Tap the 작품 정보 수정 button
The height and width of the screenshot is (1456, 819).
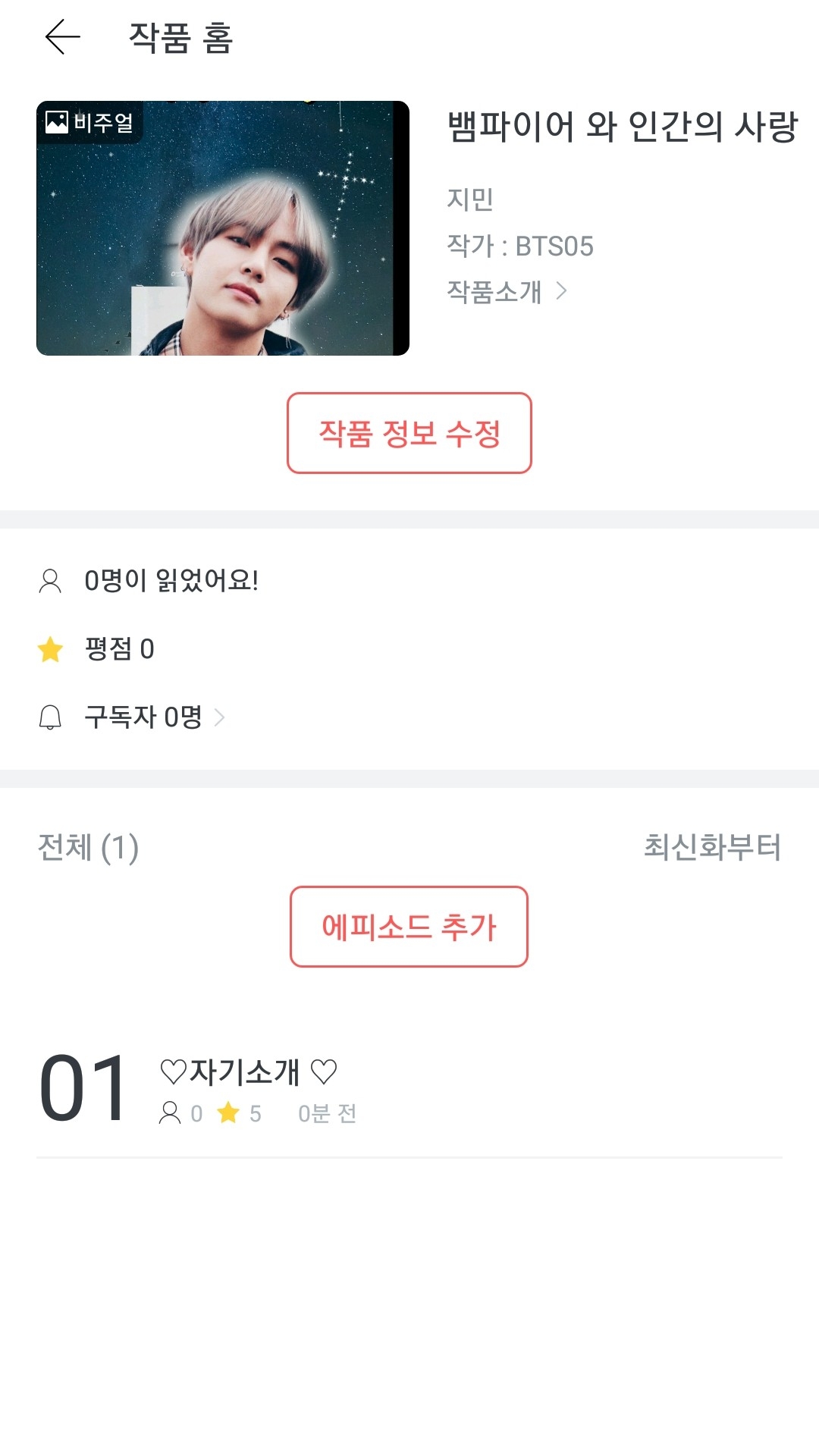click(x=409, y=433)
